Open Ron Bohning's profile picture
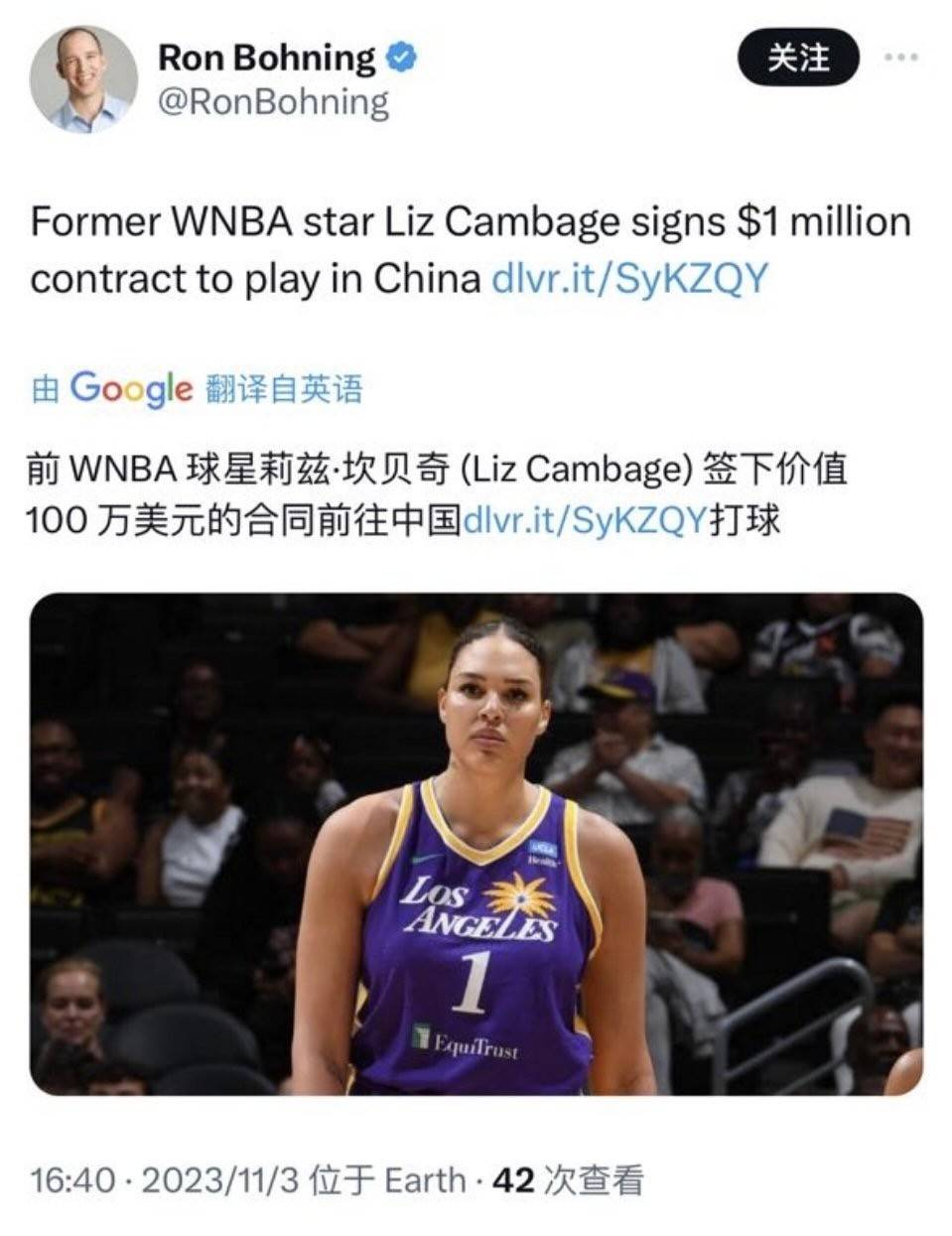 point(82,79)
